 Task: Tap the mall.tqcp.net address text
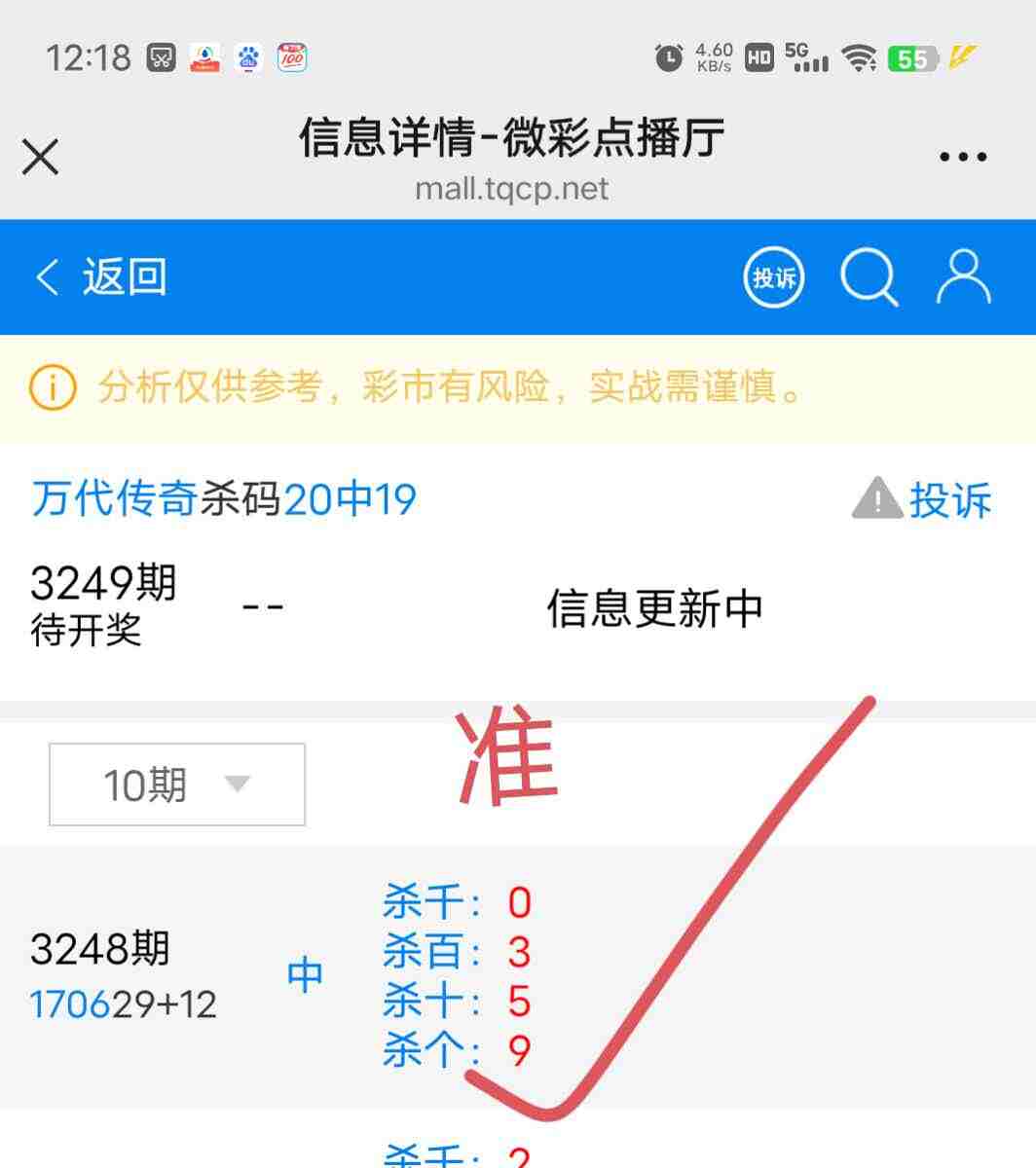click(x=511, y=188)
